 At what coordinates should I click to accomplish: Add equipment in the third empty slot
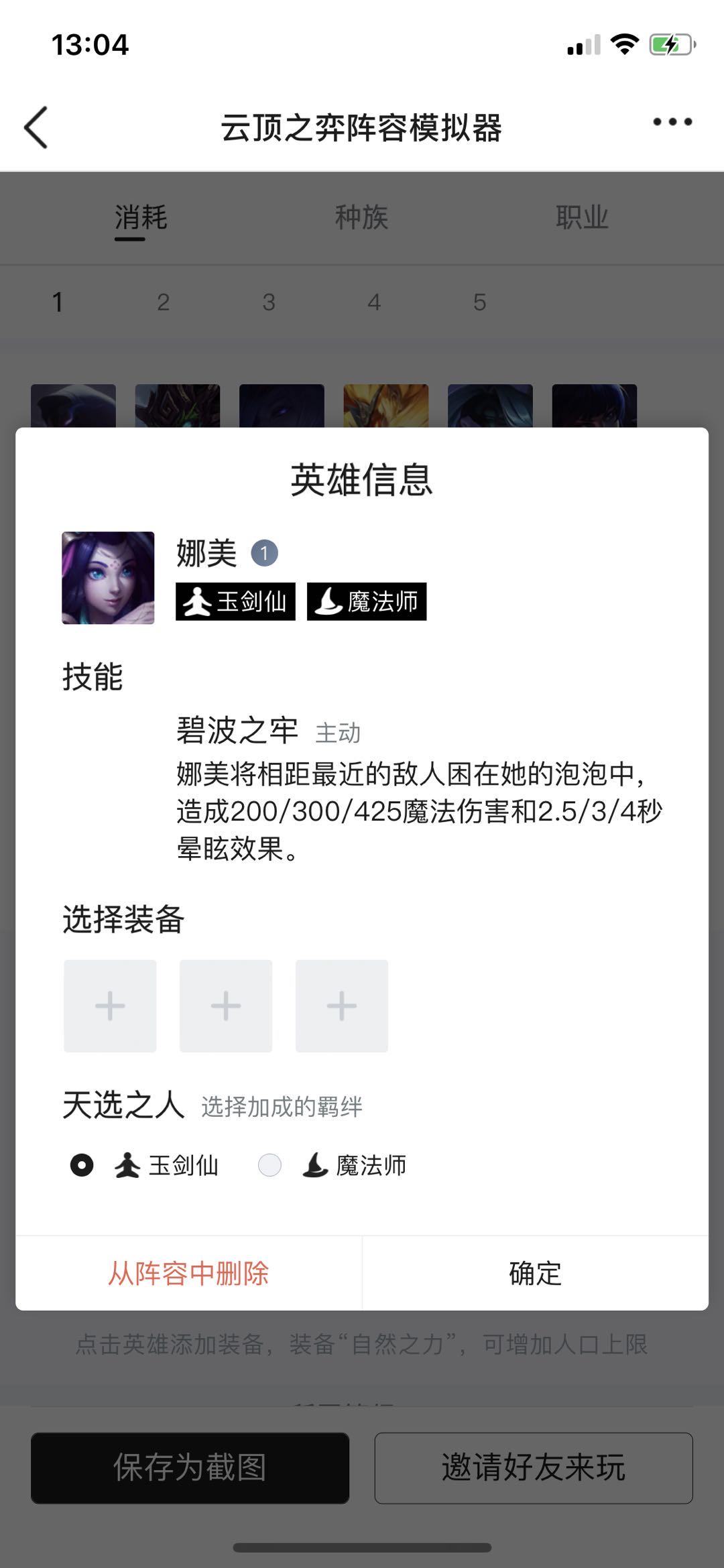(x=342, y=1006)
